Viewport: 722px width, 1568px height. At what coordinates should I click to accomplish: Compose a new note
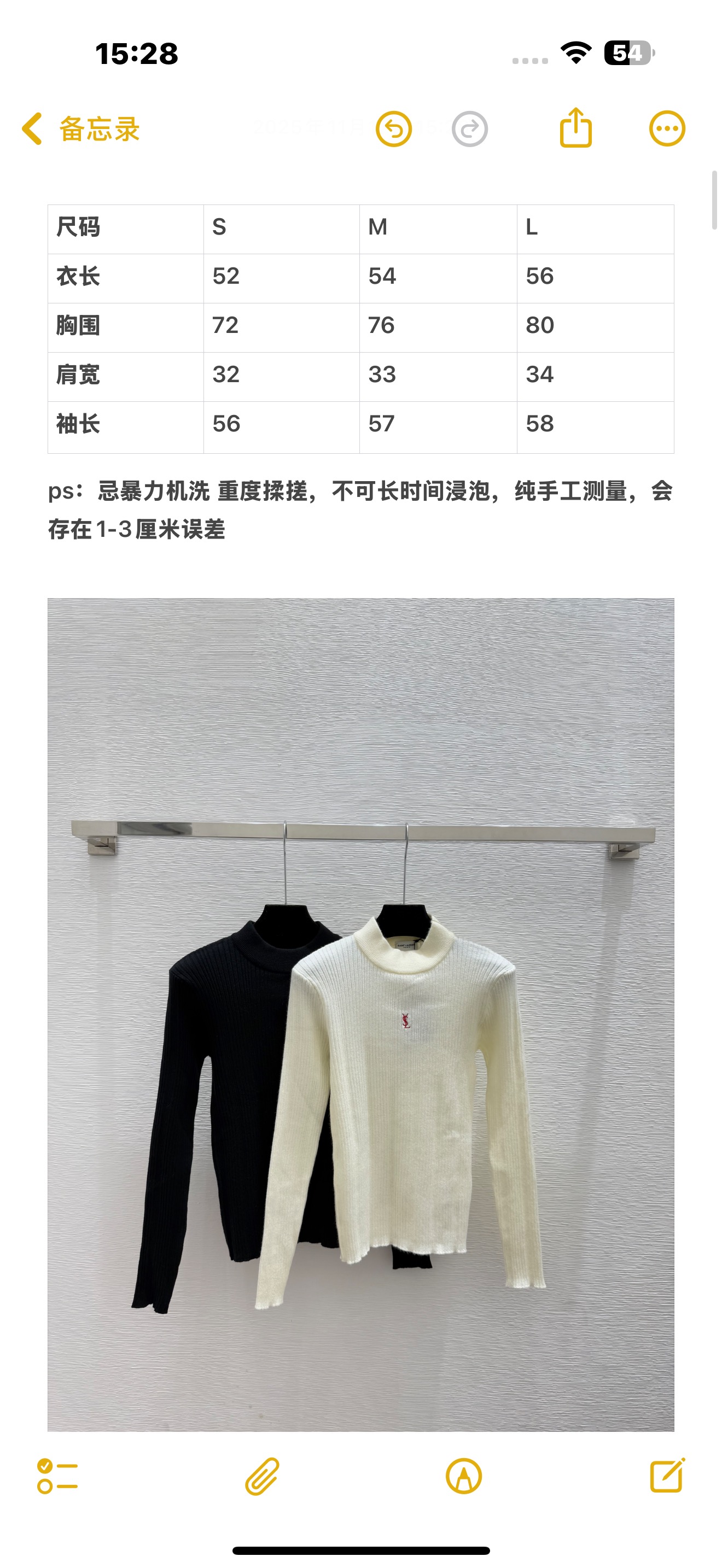(667, 1475)
